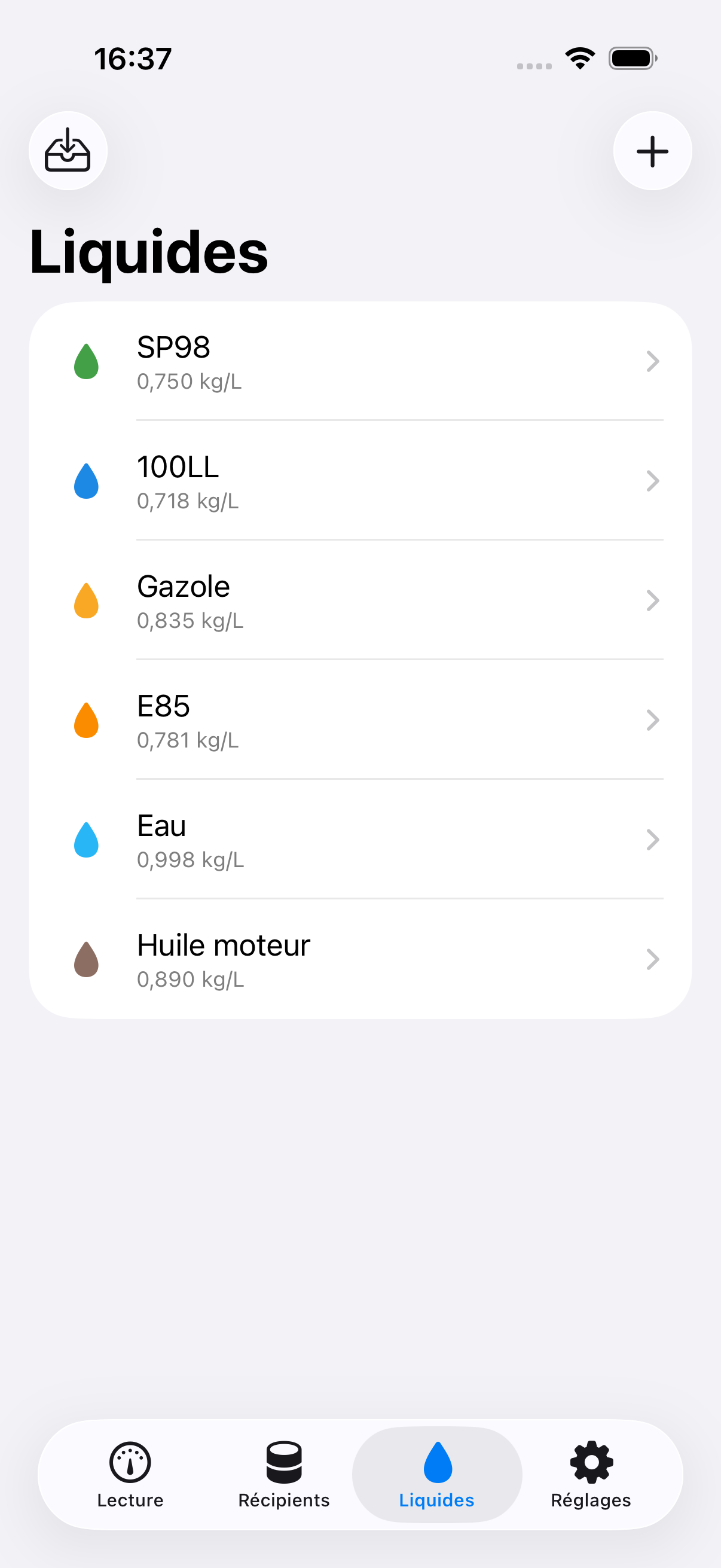Open Huile moteur details

point(360,959)
